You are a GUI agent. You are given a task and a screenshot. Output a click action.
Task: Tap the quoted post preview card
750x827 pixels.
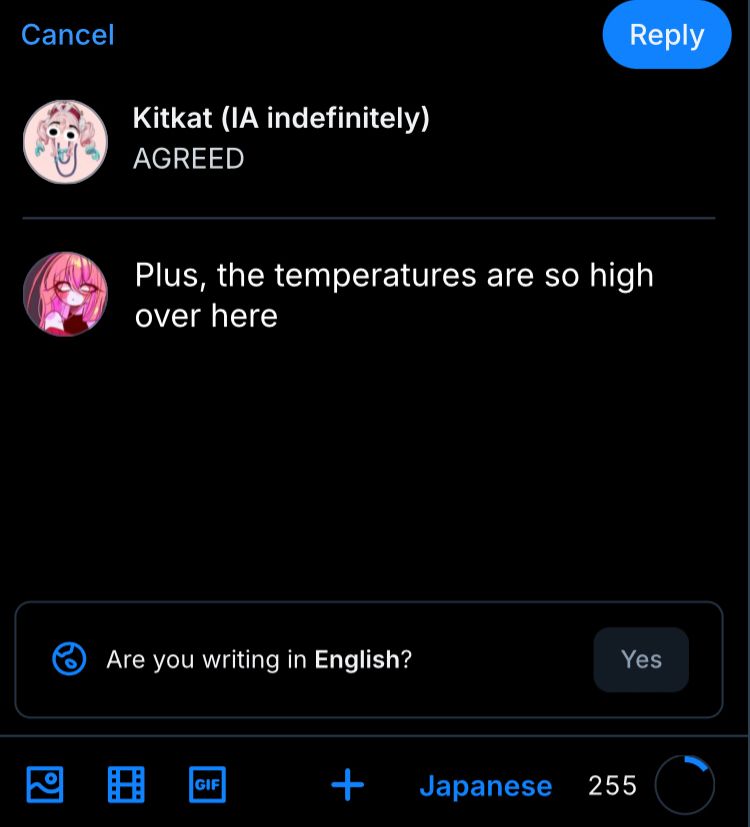pos(375,140)
